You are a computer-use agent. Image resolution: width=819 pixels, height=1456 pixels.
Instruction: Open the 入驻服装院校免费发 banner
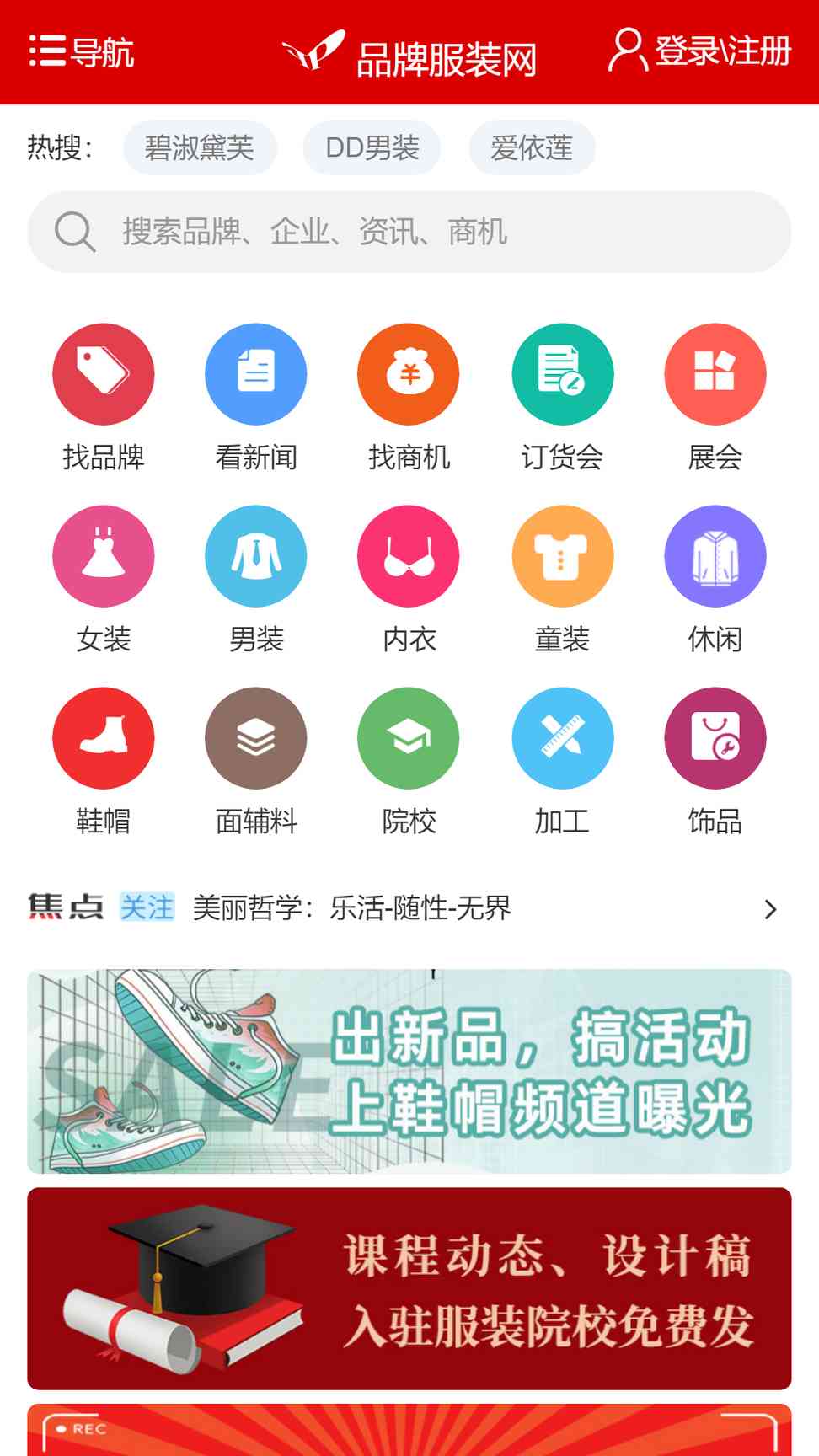click(409, 1288)
